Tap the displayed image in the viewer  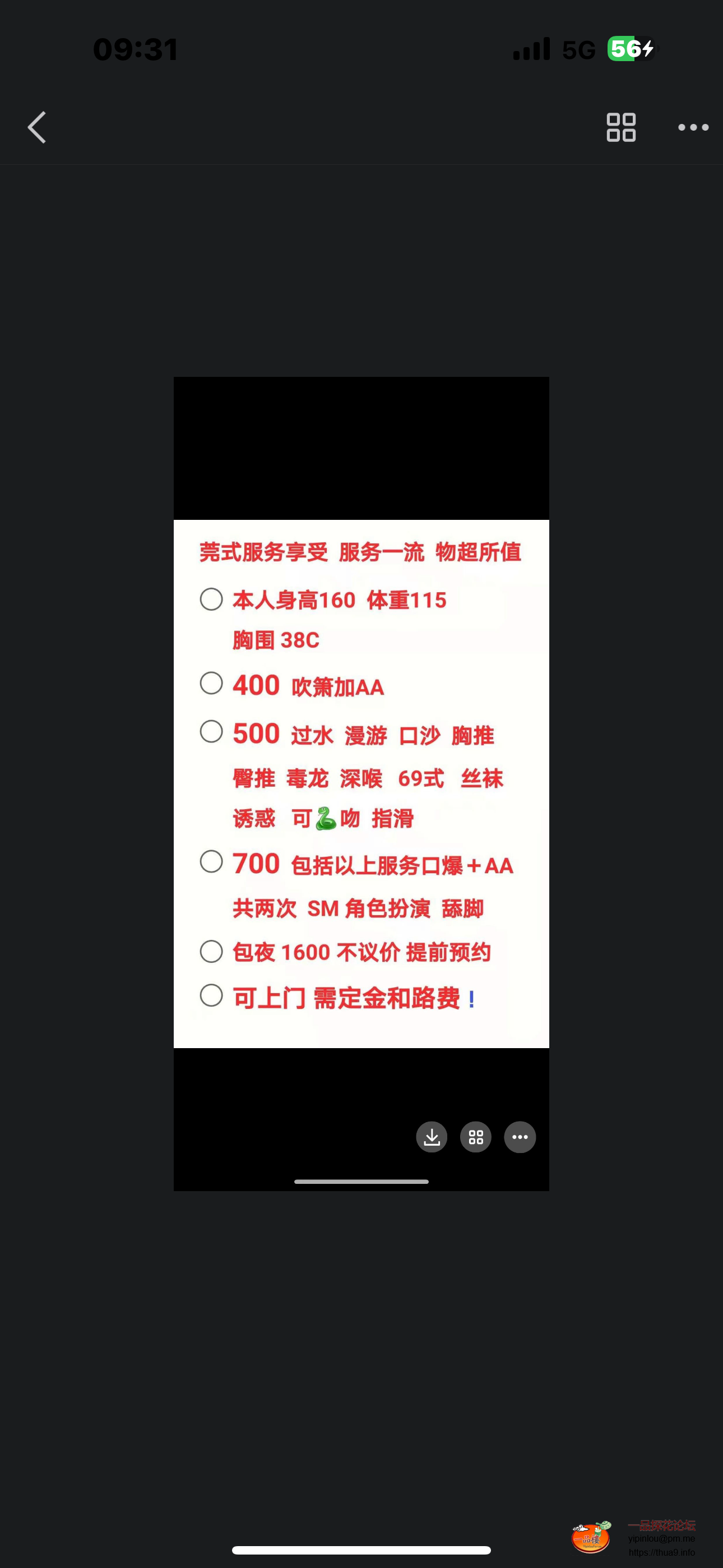(x=361, y=783)
